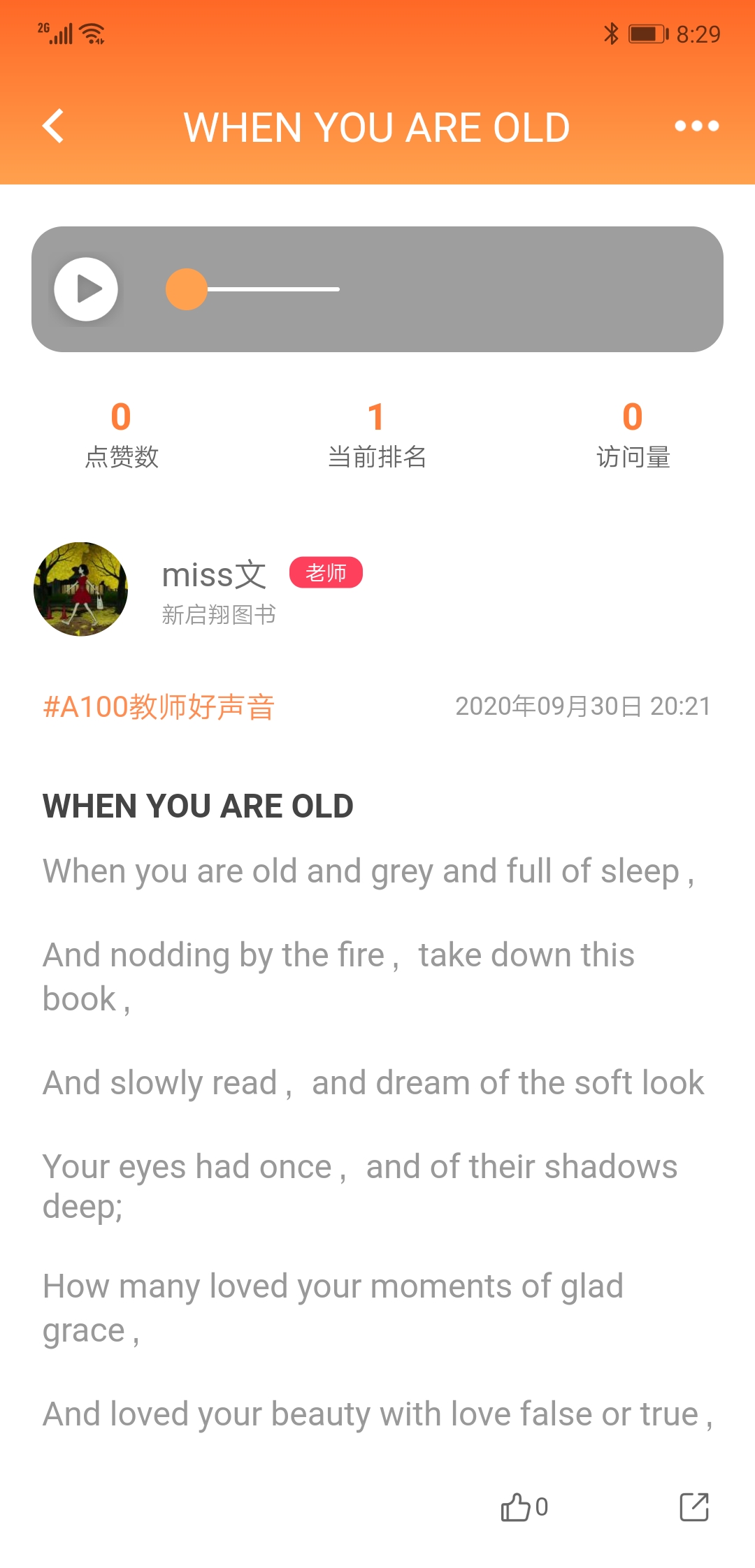The width and height of the screenshot is (755, 1568).
Task: Open the three-dot overflow menu
Action: pyautogui.click(x=696, y=126)
